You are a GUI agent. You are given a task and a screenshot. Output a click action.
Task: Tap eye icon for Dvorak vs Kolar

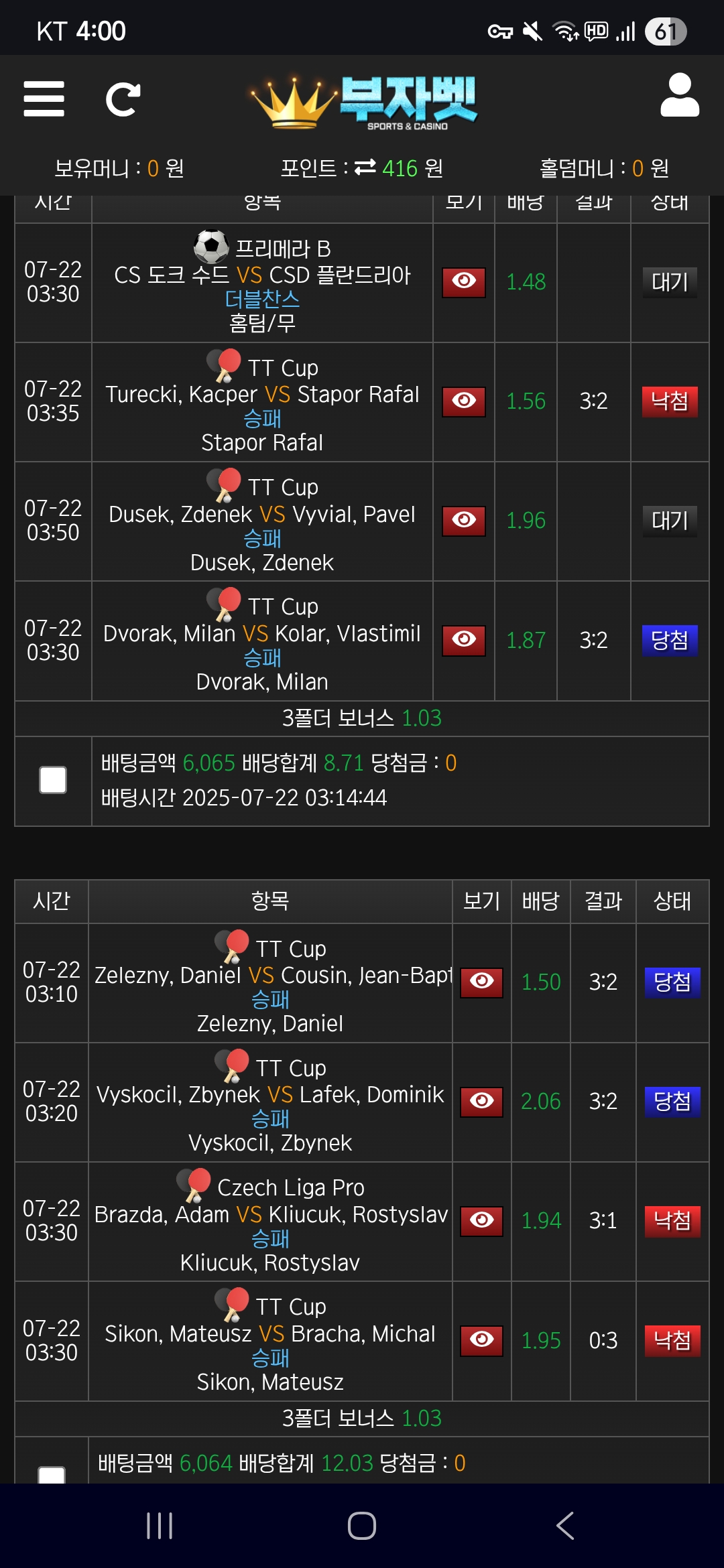(463, 640)
